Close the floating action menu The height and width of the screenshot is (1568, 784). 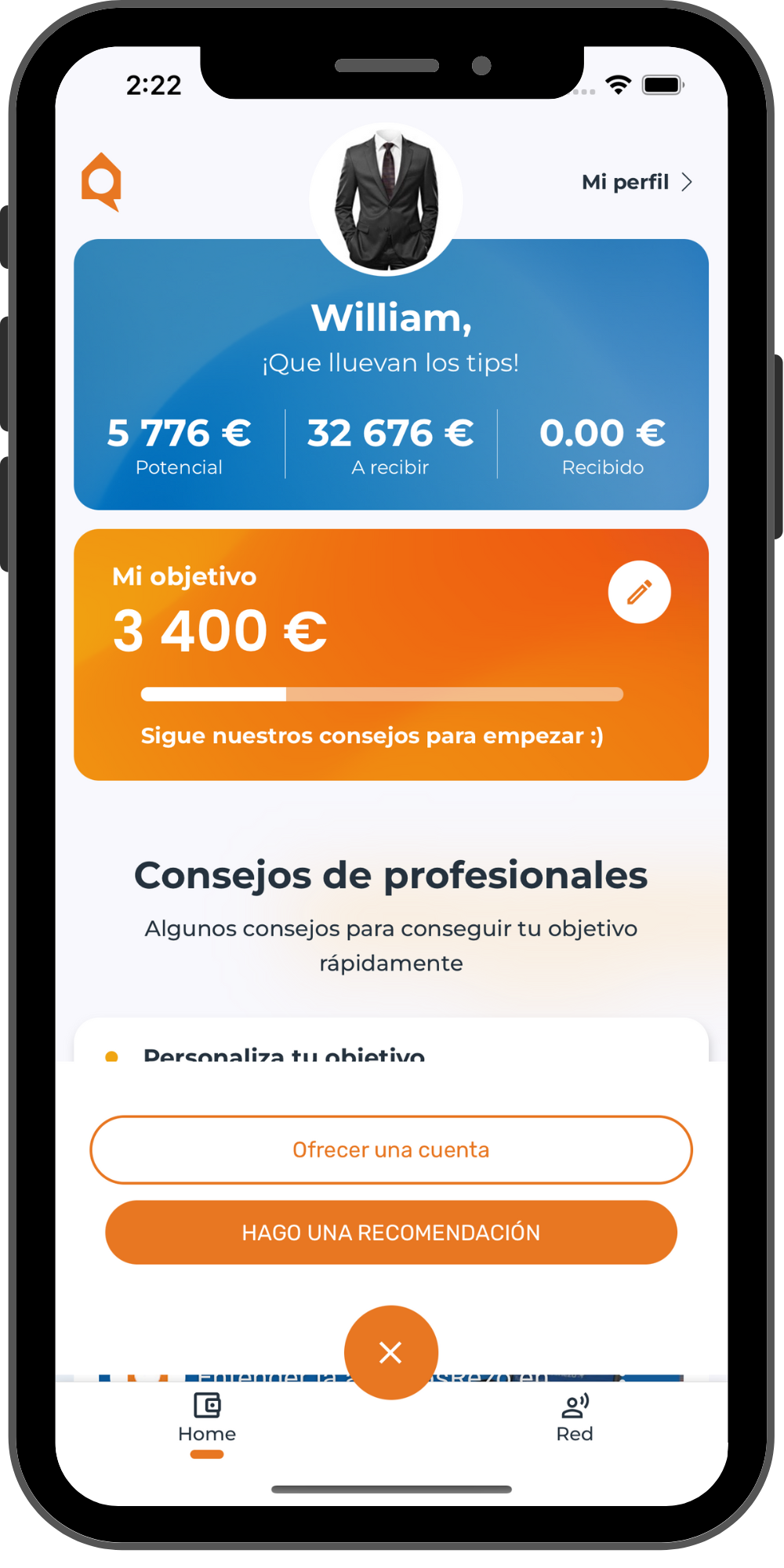390,1352
